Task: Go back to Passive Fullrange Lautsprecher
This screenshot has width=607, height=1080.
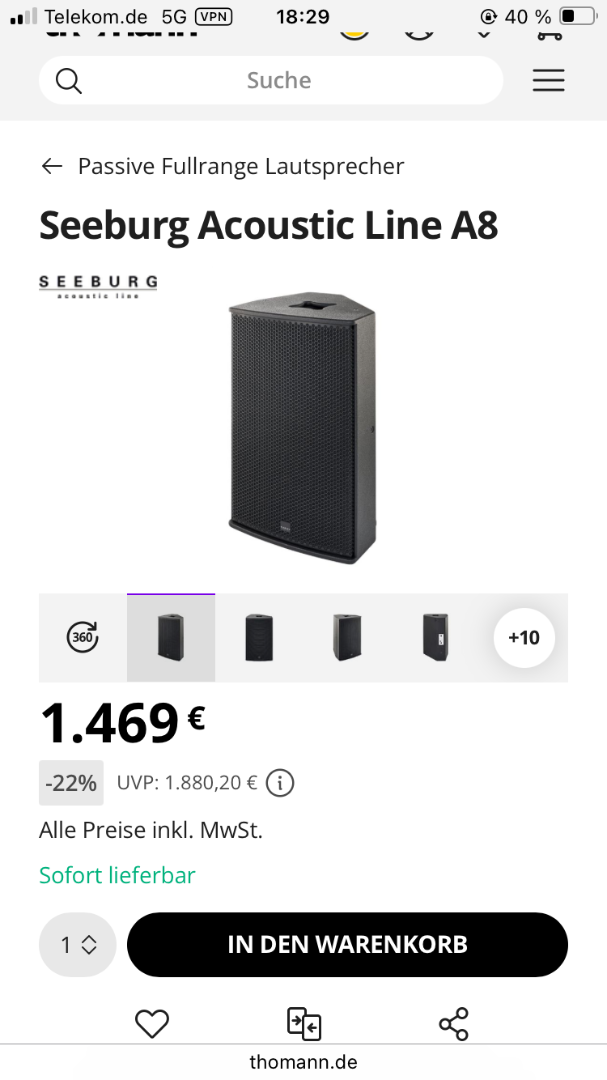Action: tap(222, 166)
